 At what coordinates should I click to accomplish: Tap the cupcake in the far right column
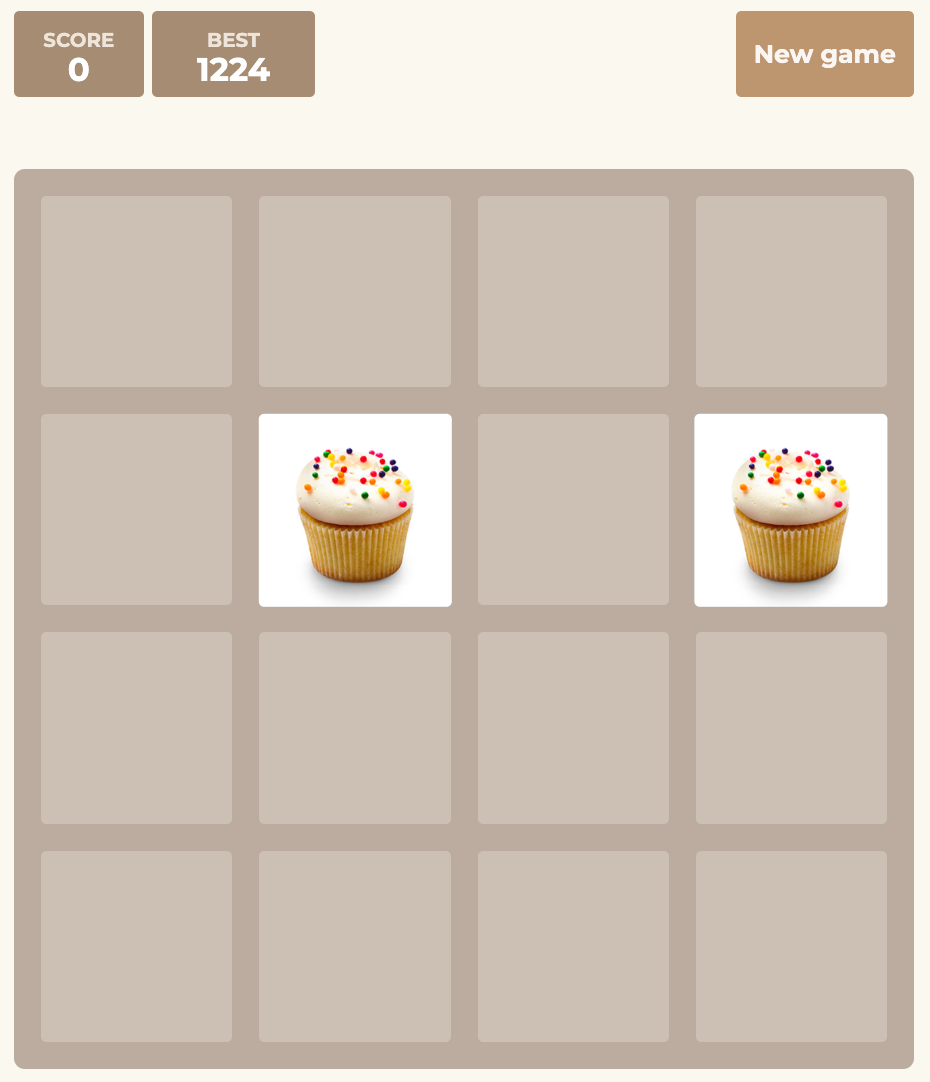[x=791, y=509]
